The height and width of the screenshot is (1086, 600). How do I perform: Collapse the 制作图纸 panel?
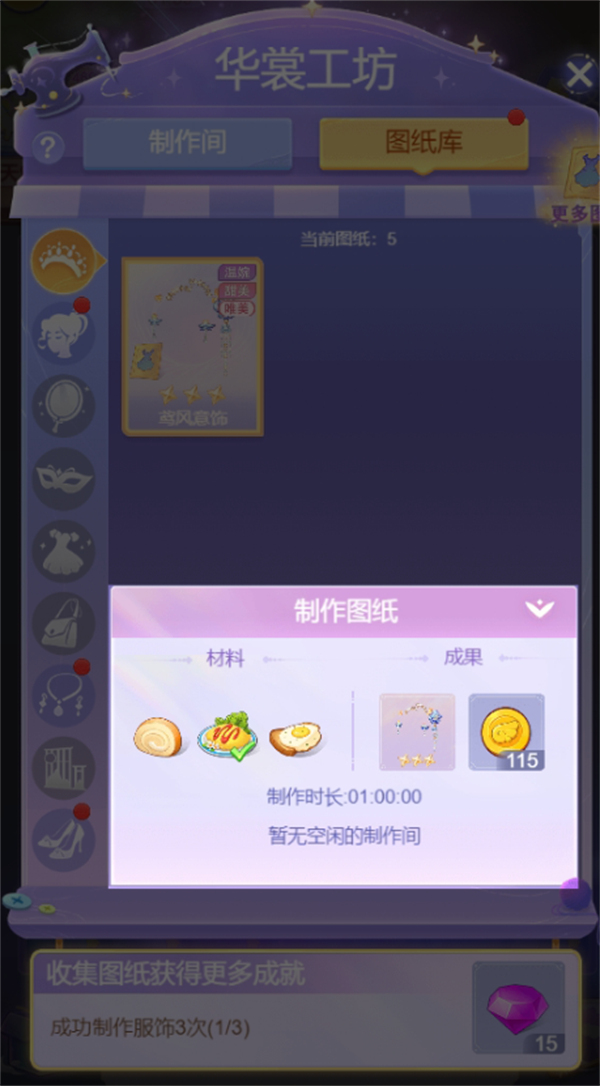coord(539,609)
